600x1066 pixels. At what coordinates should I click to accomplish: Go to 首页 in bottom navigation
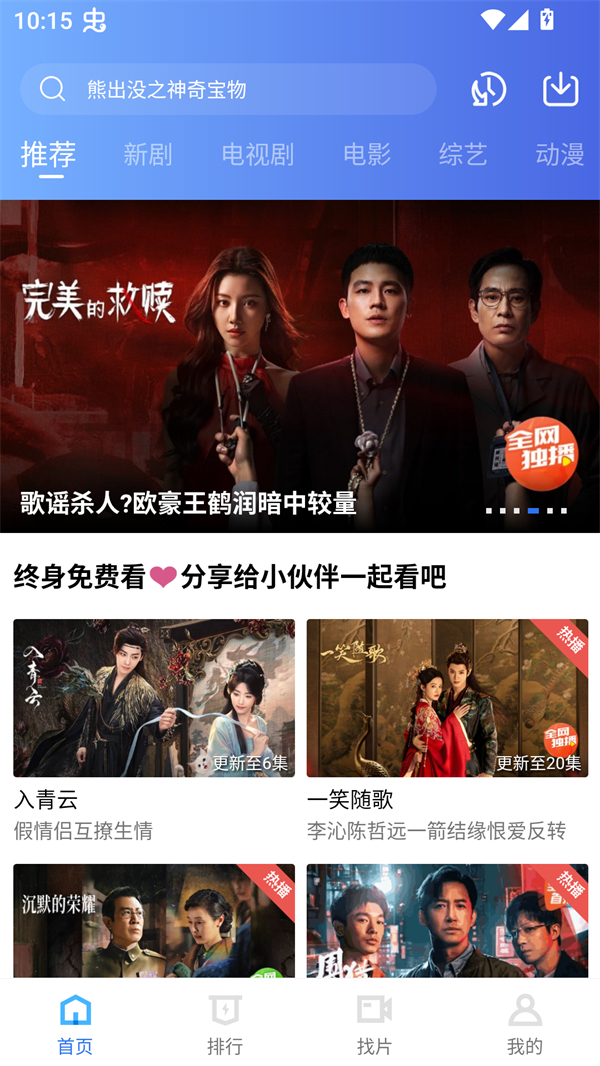click(75, 1024)
